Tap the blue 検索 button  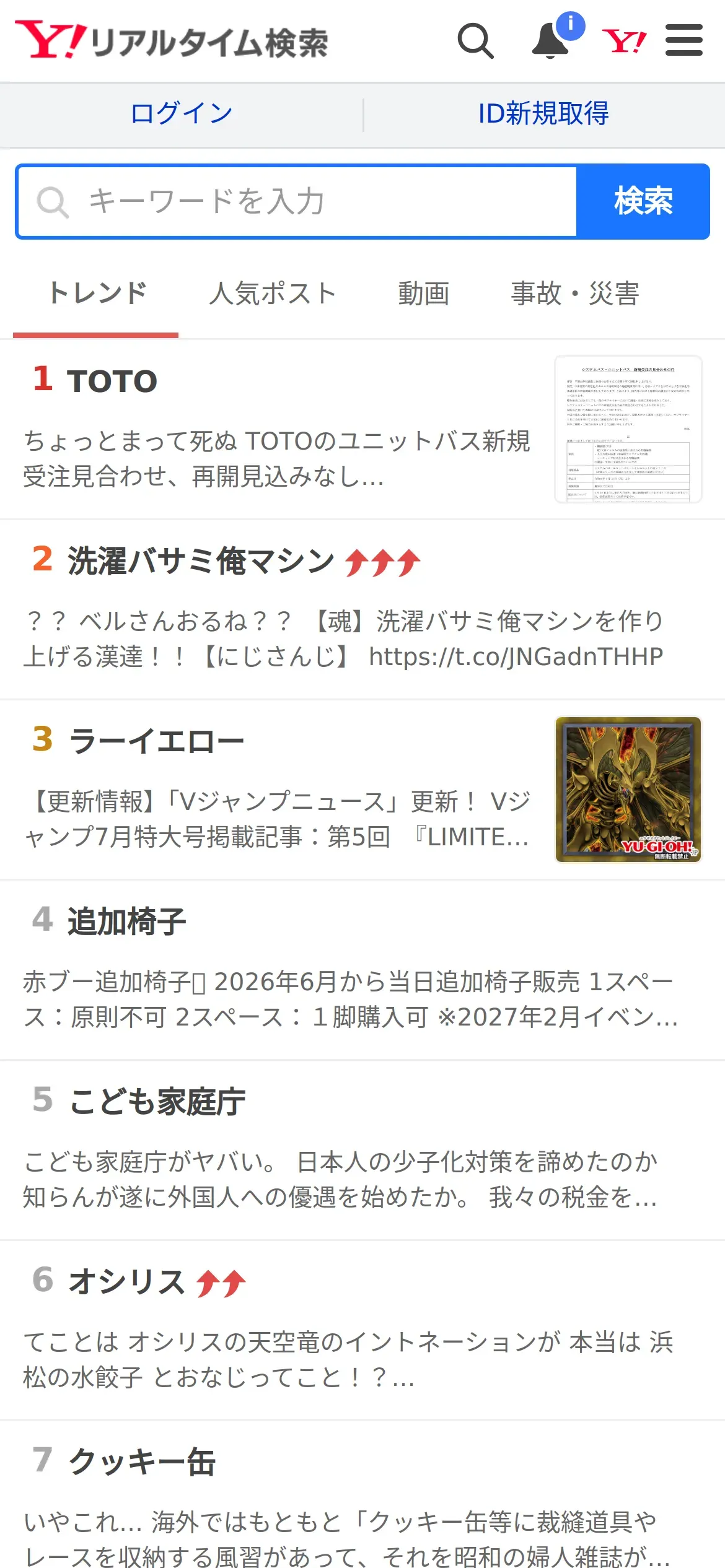(643, 201)
